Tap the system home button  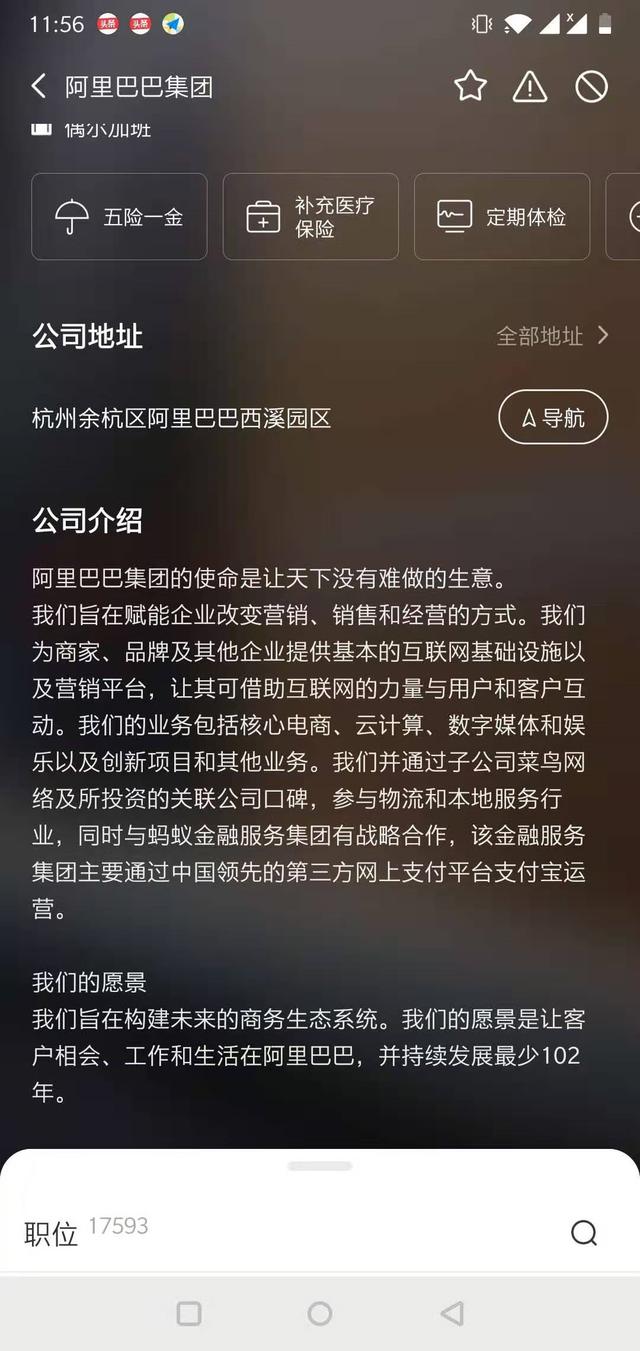tap(320, 1313)
